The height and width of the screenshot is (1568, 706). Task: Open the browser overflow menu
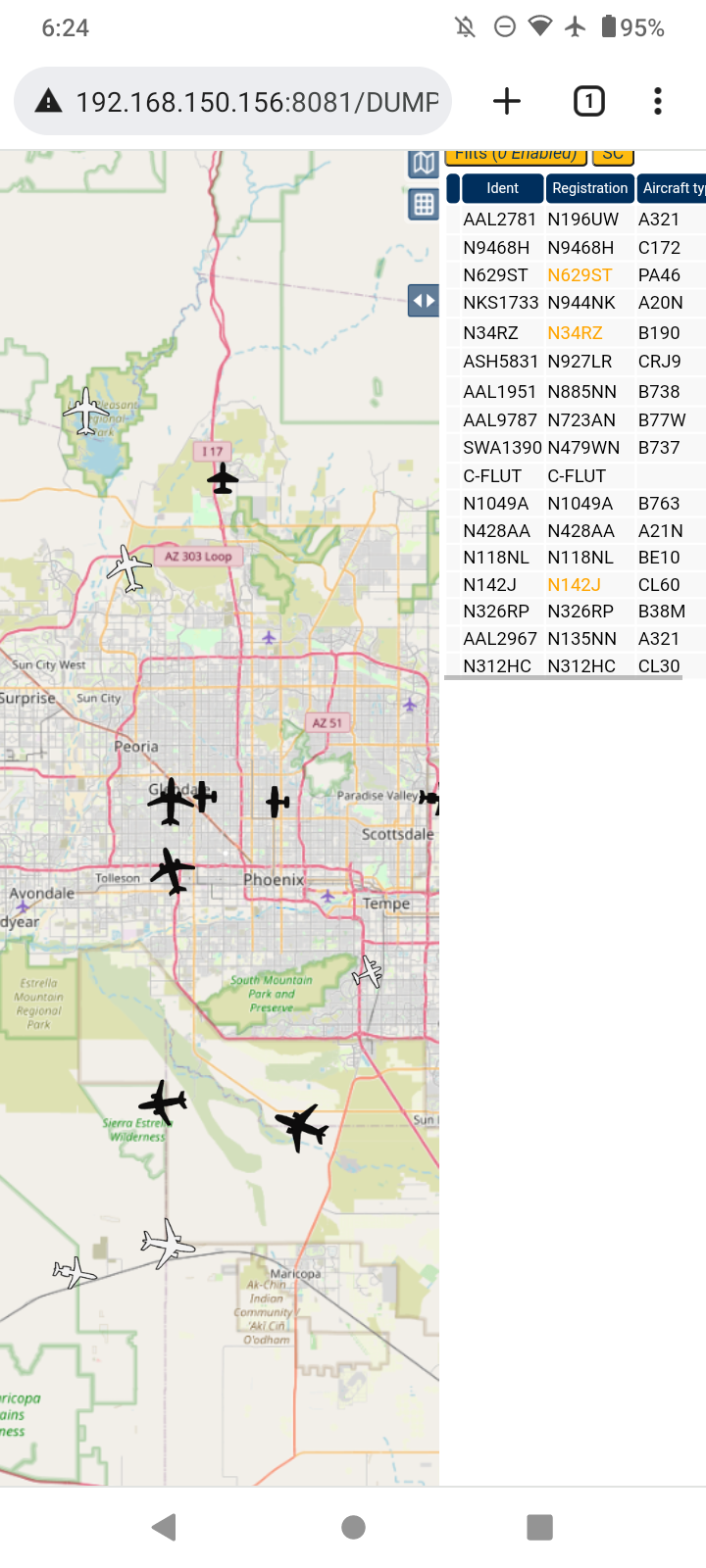click(657, 101)
